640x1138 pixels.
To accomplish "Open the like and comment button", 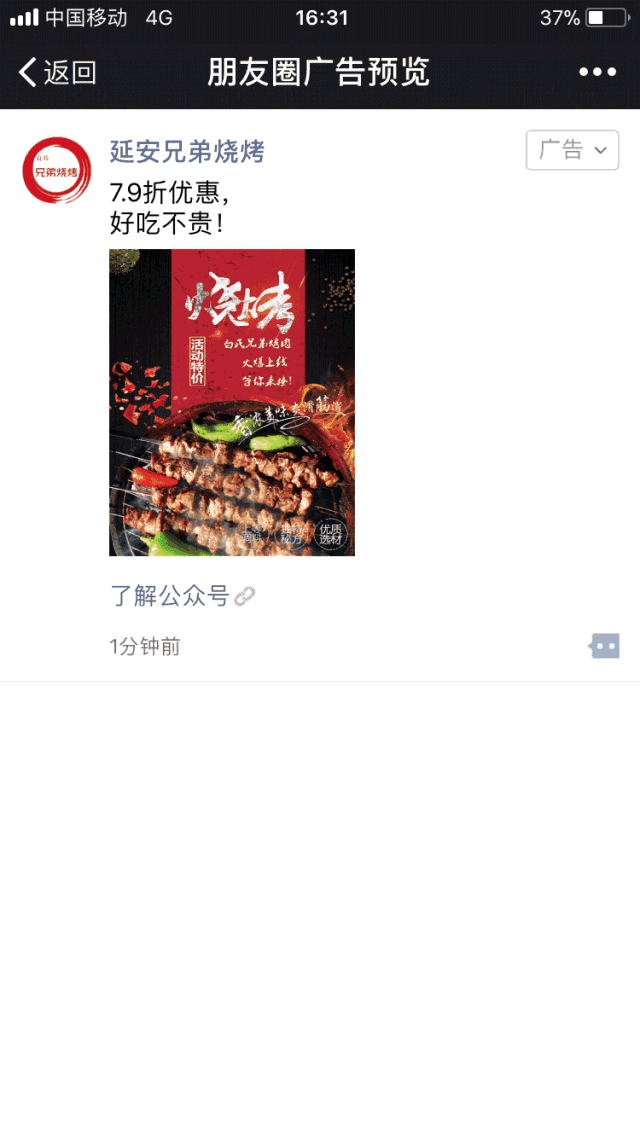I will (x=605, y=646).
